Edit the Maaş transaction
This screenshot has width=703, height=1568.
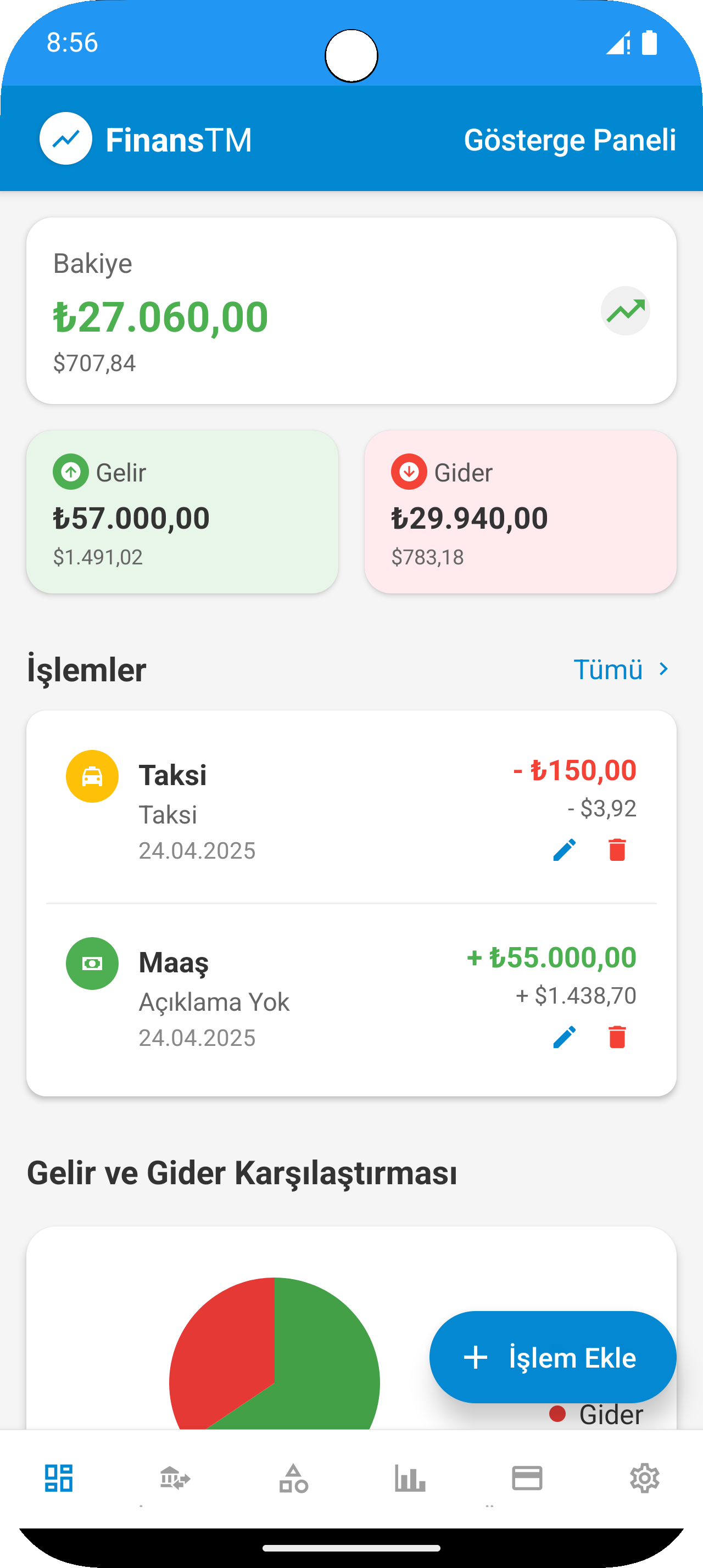564,1037
